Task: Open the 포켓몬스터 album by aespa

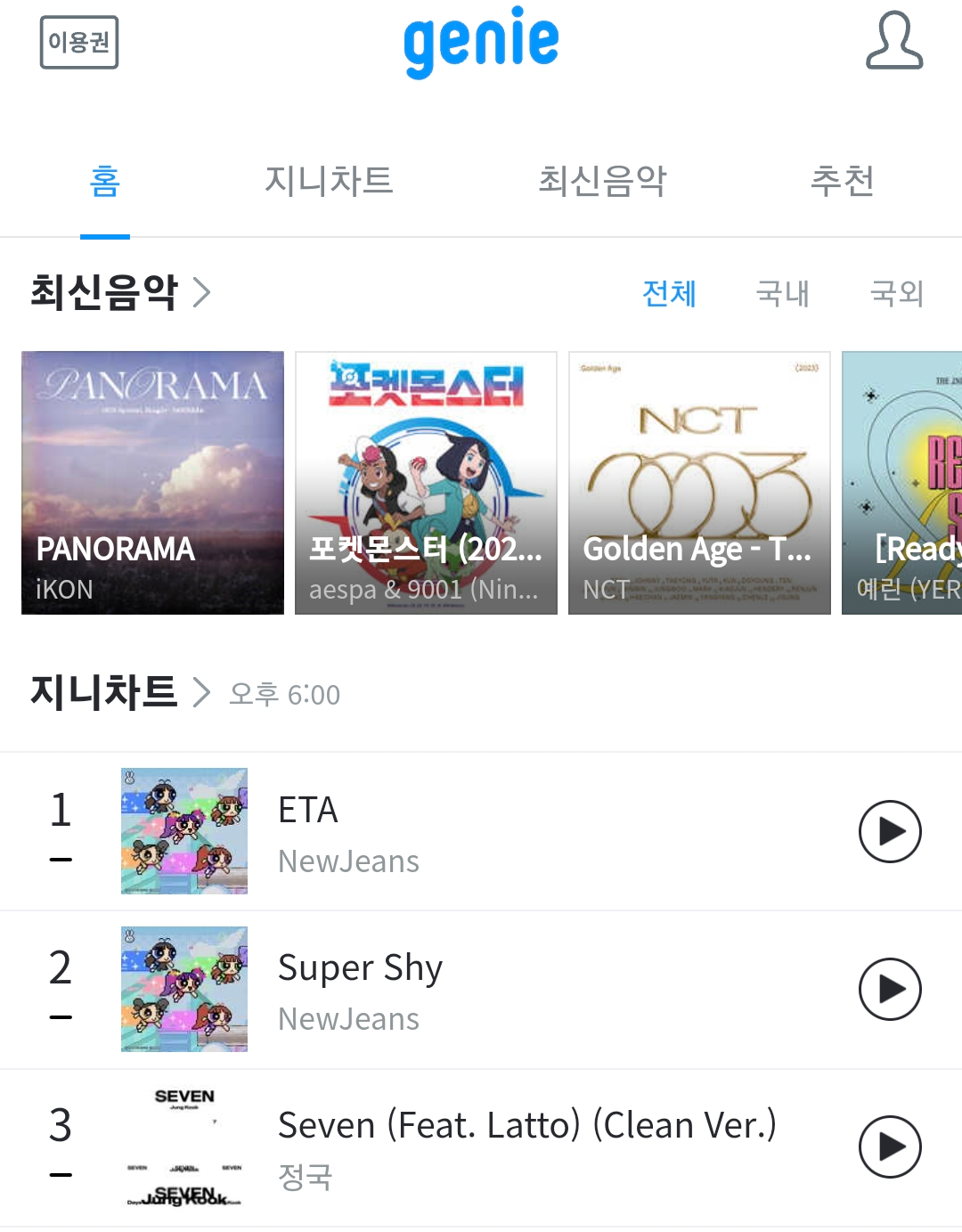Action: click(x=426, y=482)
